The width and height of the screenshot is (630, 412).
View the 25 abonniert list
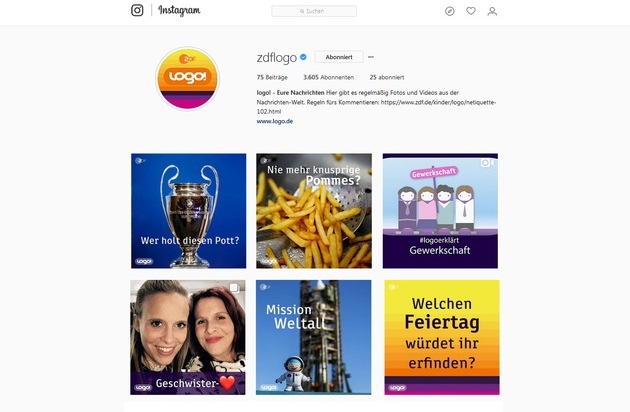point(386,76)
